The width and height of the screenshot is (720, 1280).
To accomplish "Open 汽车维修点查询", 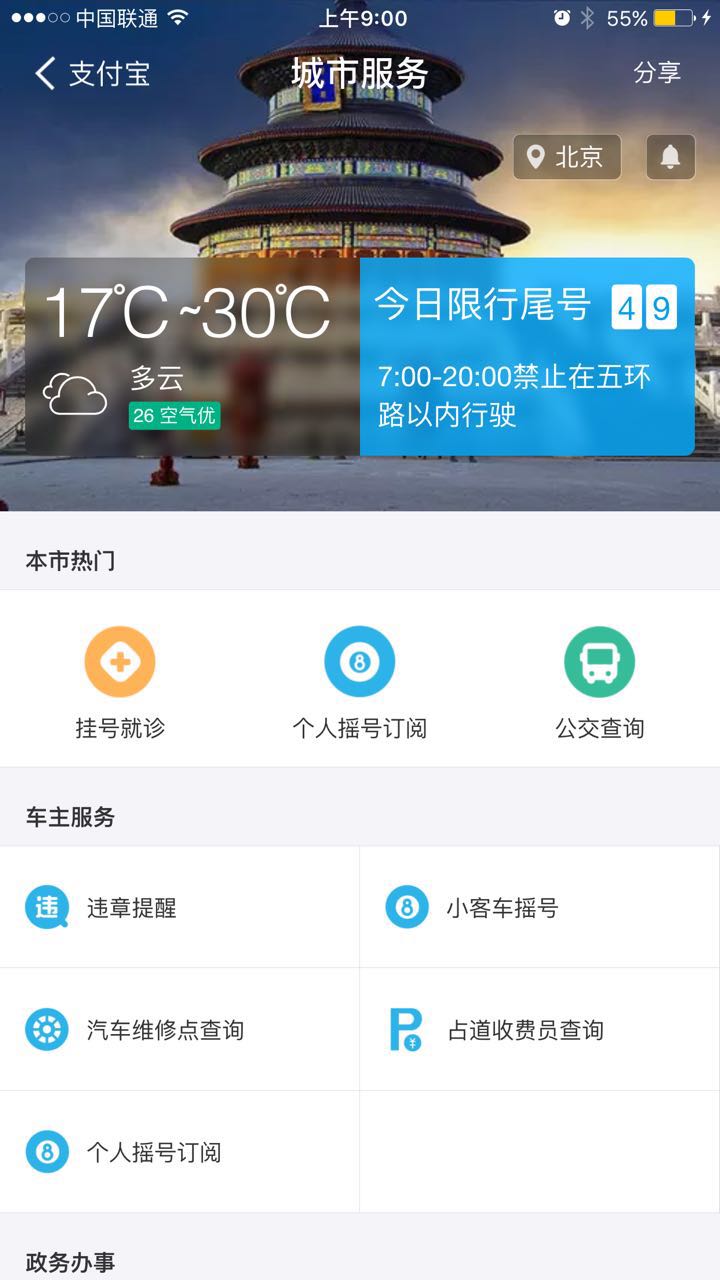I will click(x=180, y=1030).
